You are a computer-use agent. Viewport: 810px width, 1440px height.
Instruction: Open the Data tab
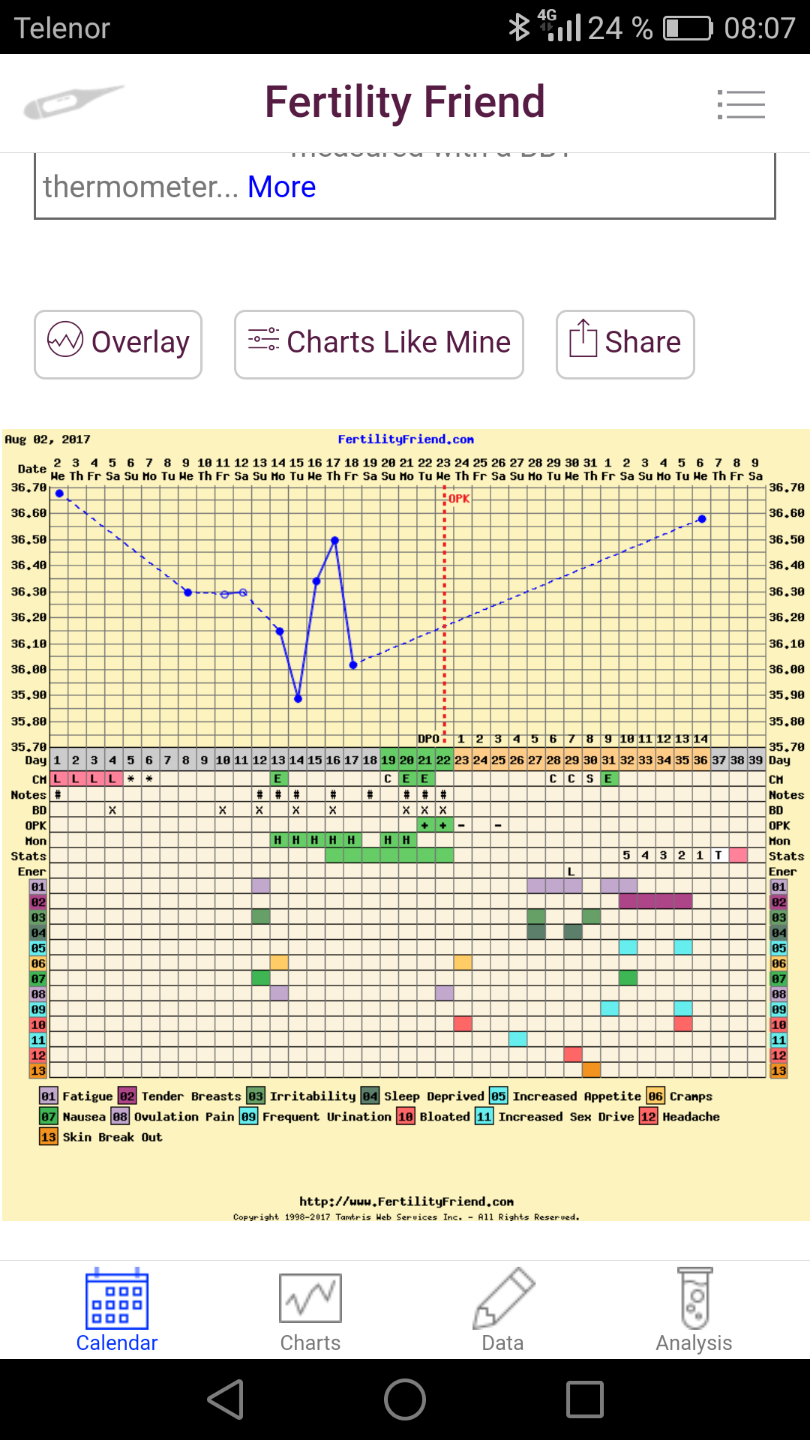tap(503, 1310)
